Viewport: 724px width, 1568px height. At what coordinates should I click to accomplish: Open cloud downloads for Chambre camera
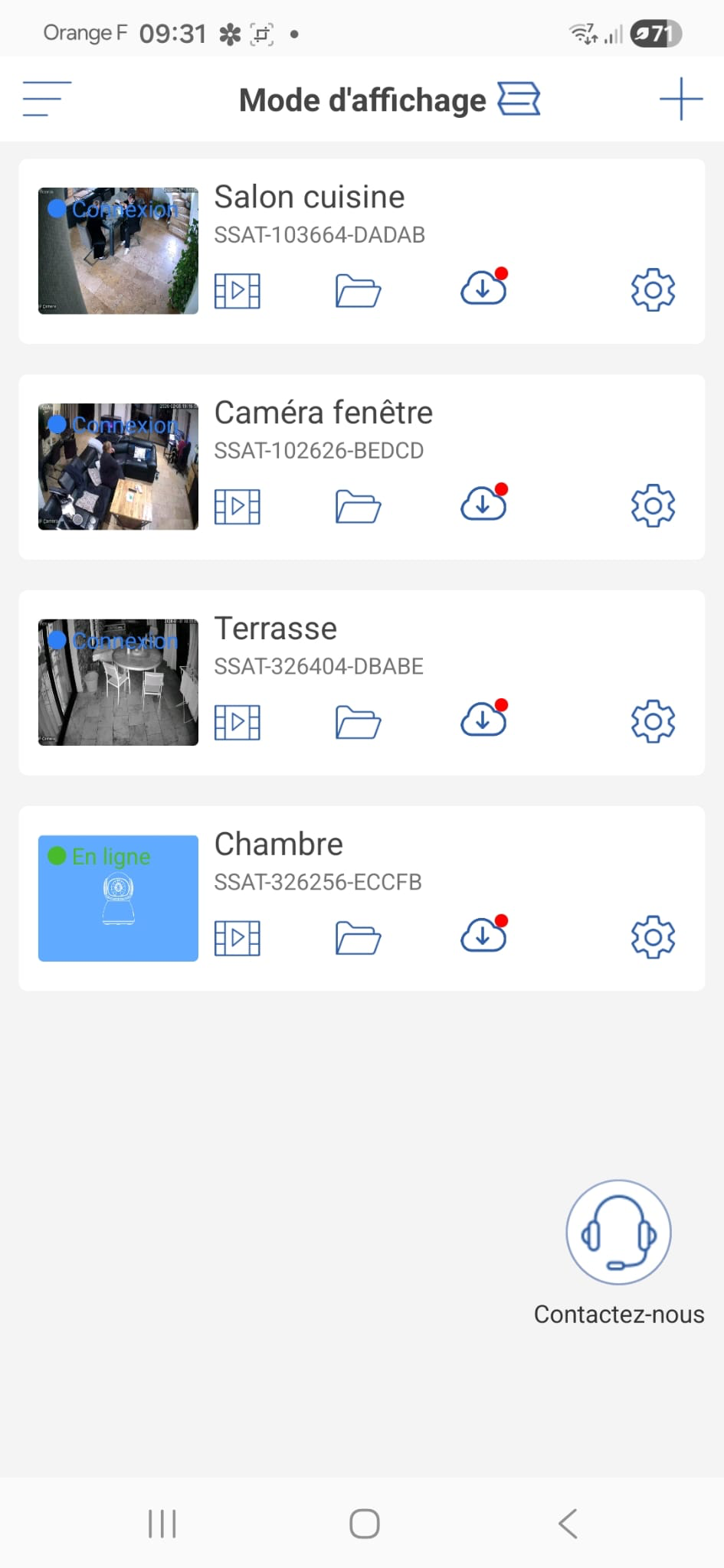(482, 936)
